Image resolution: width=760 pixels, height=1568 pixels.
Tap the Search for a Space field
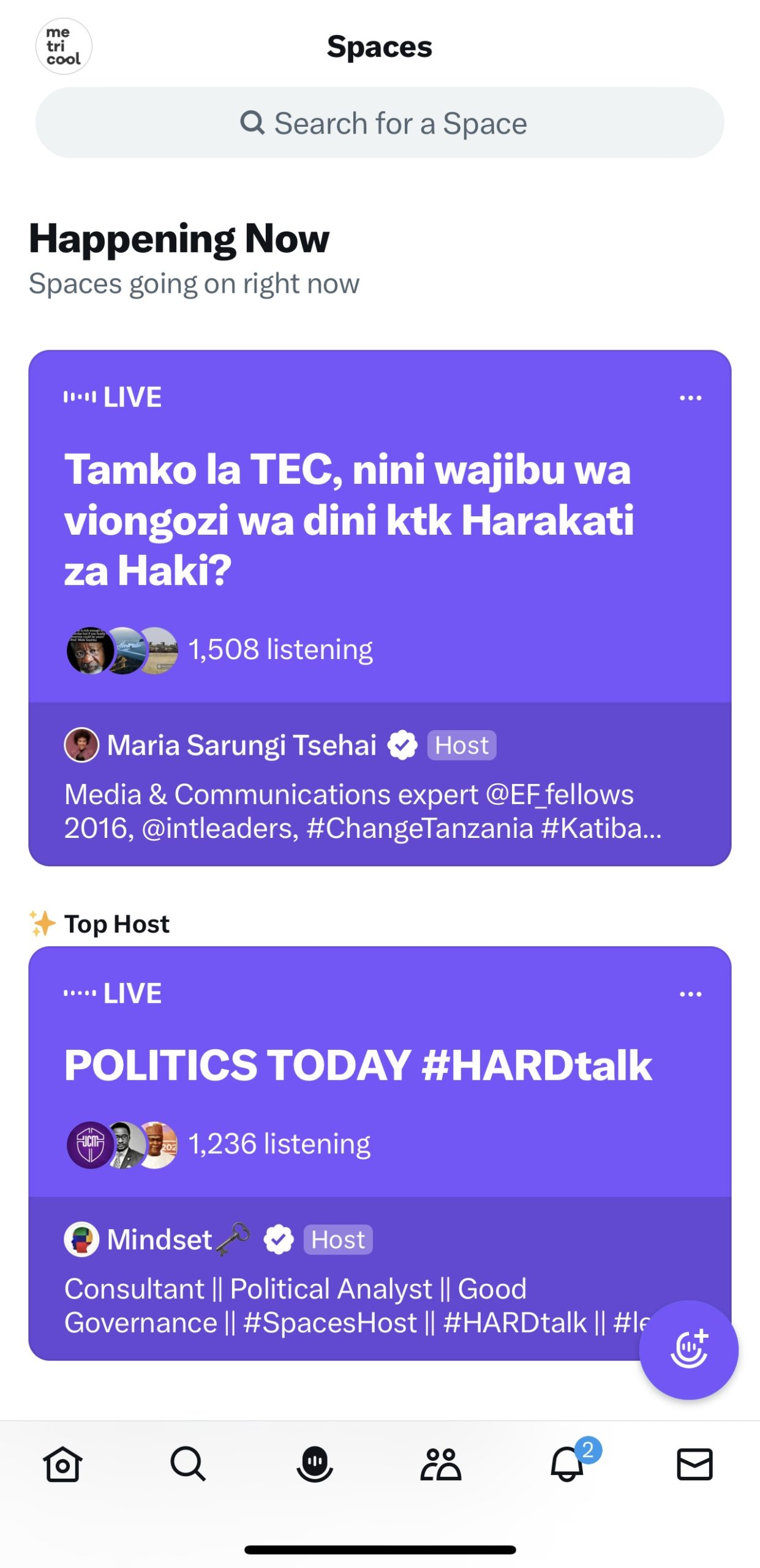click(380, 123)
